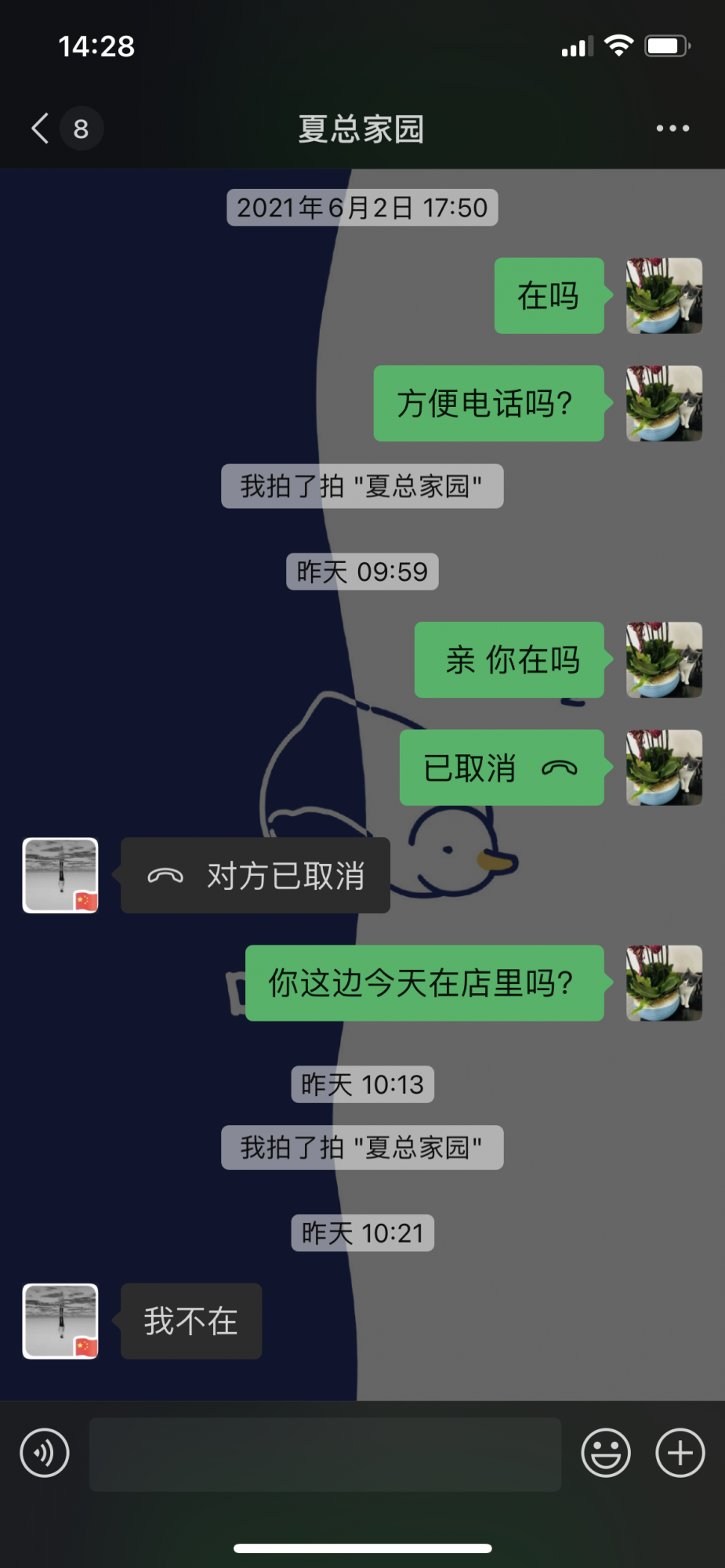
Task: Call back via '对方已取消' bubble
Action: point(256,876)
